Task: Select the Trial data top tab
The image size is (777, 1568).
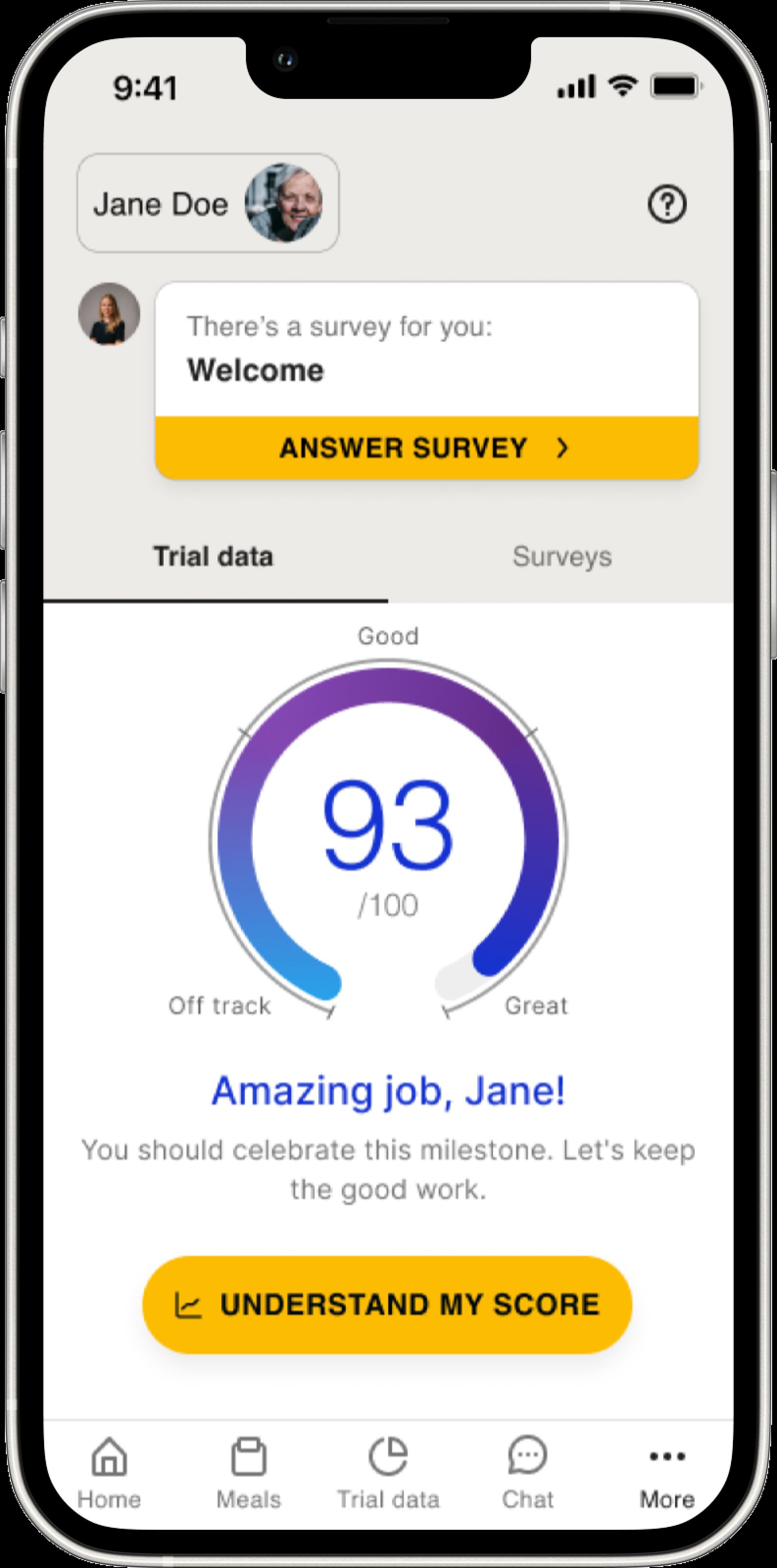Action: 214,556
